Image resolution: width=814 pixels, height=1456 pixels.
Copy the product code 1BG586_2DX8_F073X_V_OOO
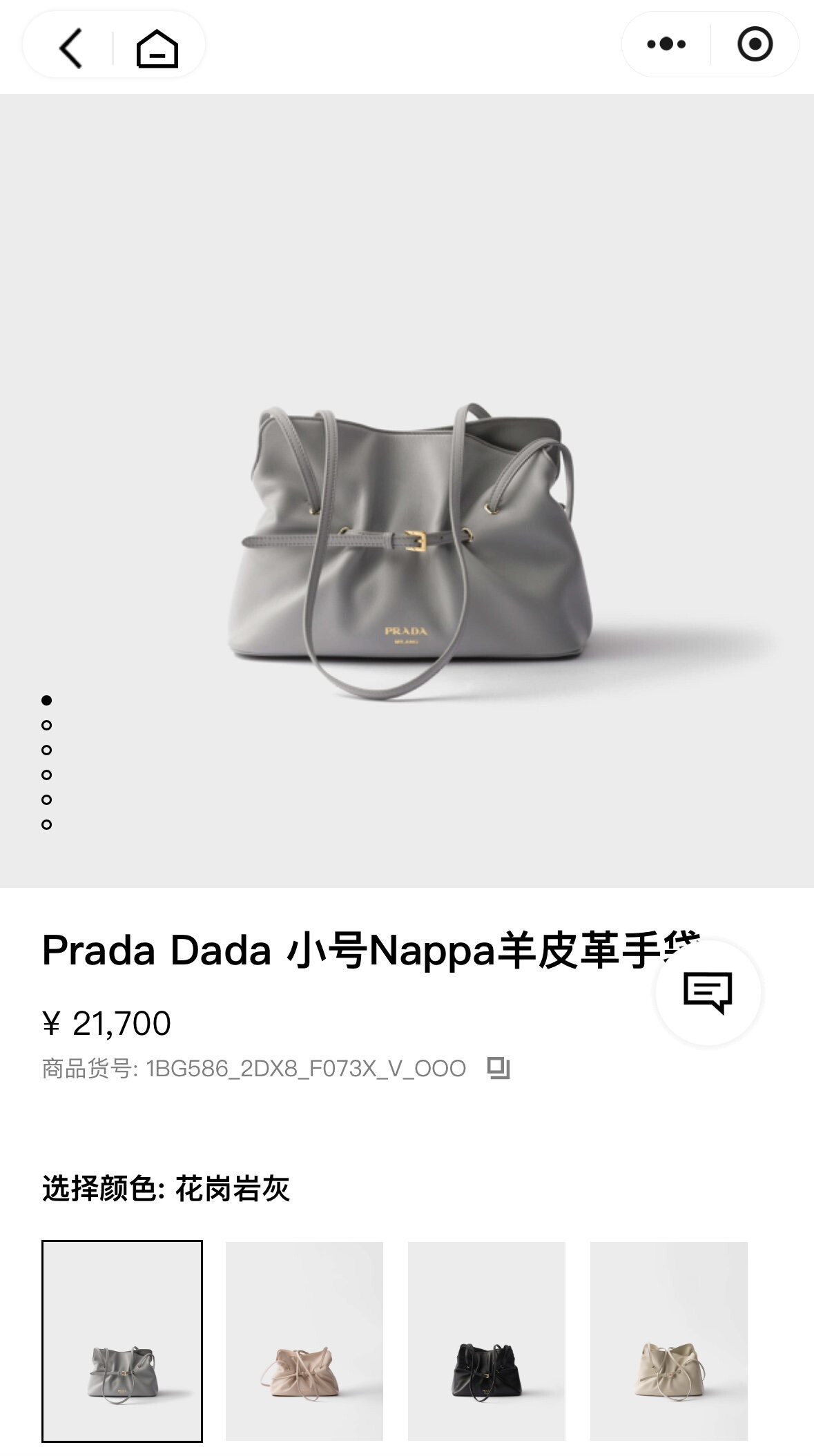pos(498,1068)
